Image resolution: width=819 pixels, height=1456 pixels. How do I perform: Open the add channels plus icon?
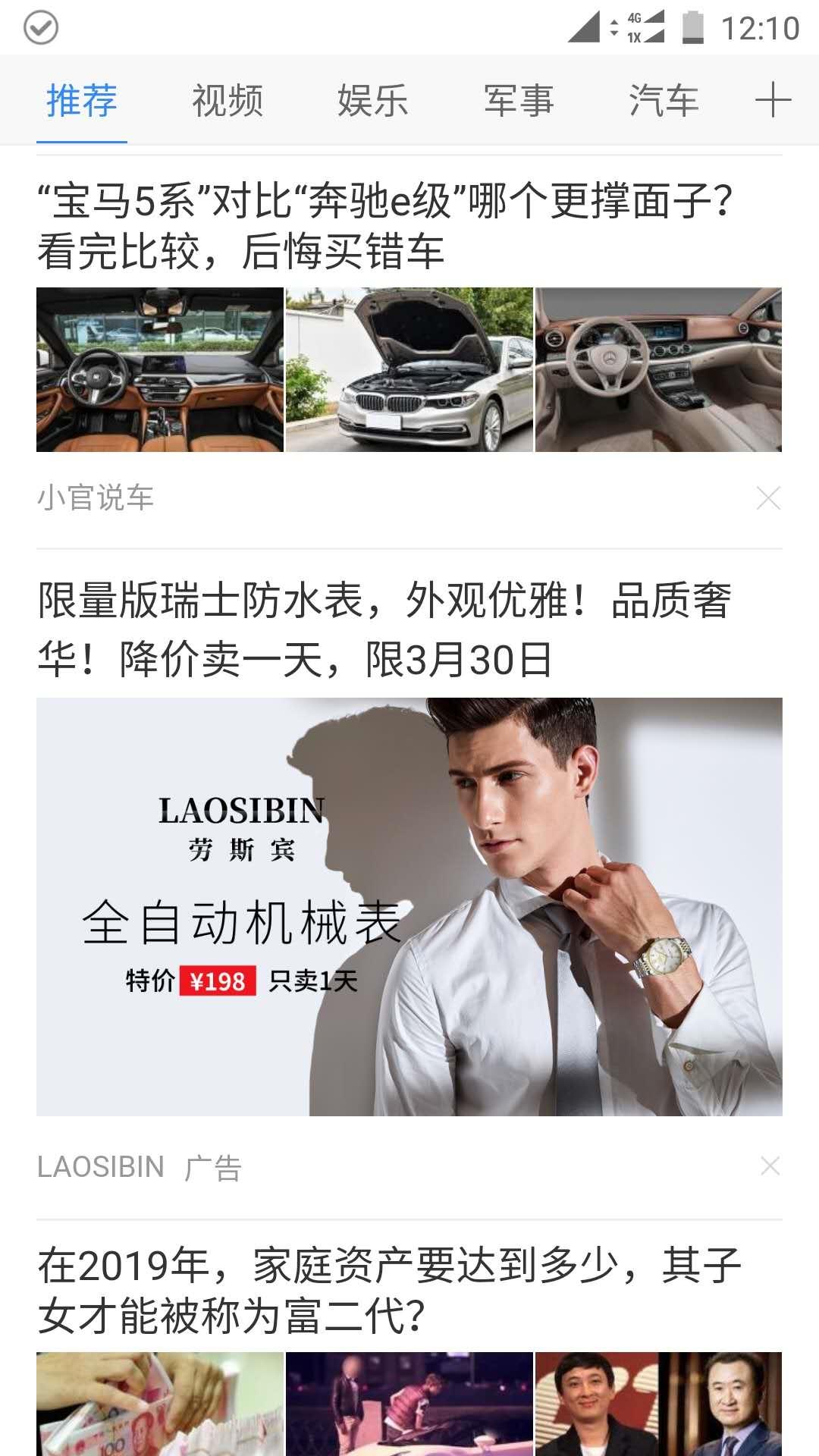(x=773, y=99)
